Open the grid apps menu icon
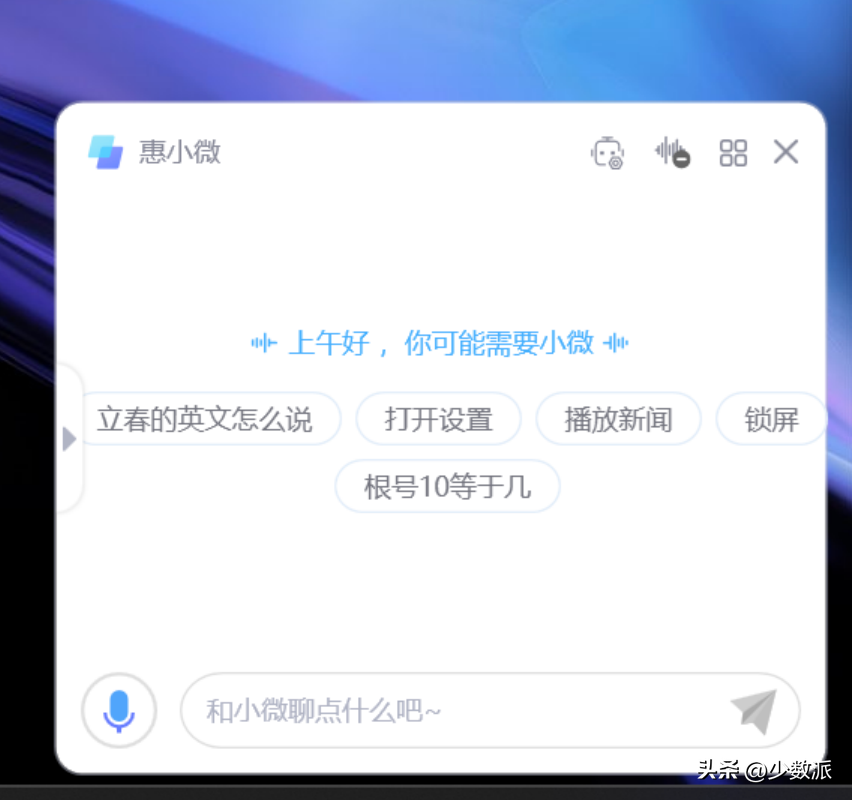This screenshot has width=852, height=800. pos(733,153)
